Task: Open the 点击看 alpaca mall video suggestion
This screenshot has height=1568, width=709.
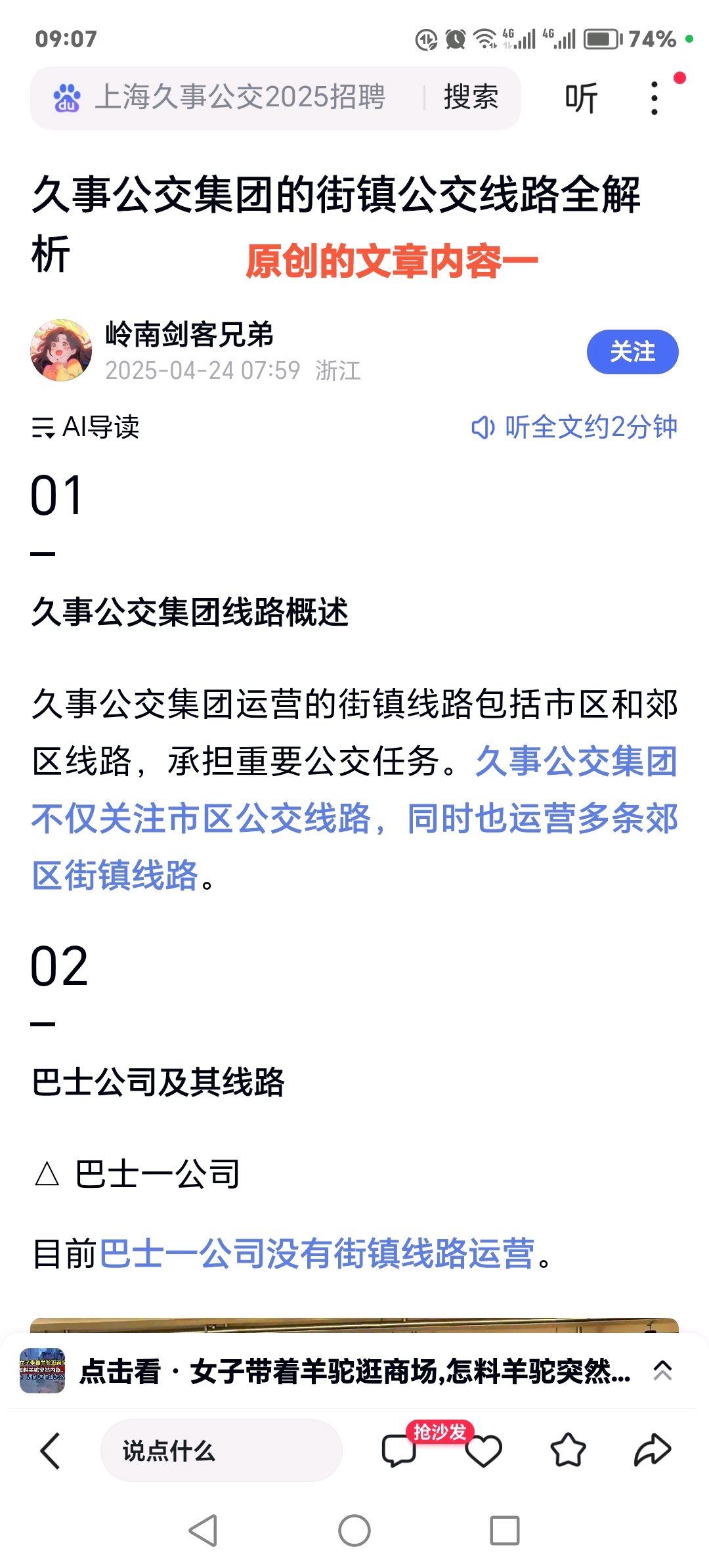Action: [354, 1372]
